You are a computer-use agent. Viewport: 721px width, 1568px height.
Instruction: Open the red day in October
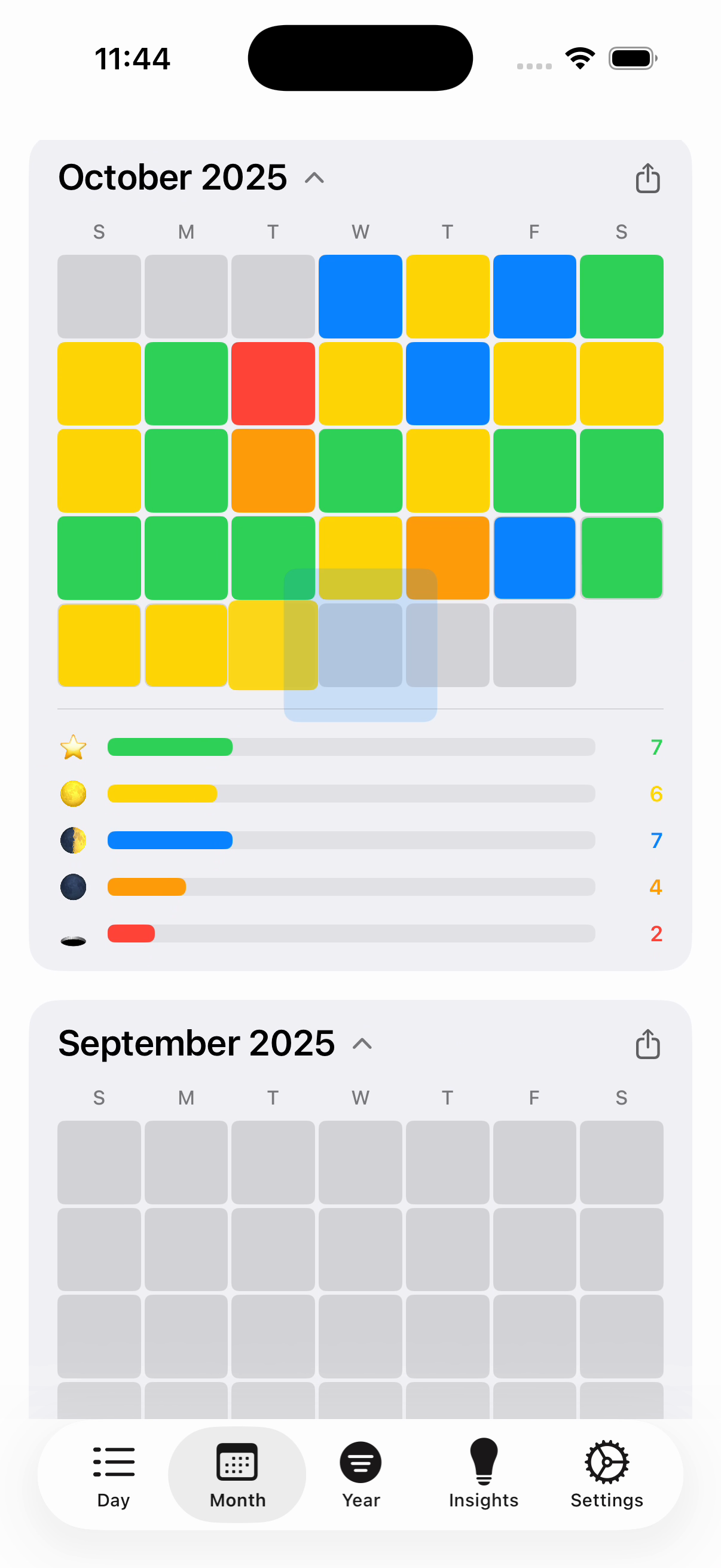(x=273, y=383)
